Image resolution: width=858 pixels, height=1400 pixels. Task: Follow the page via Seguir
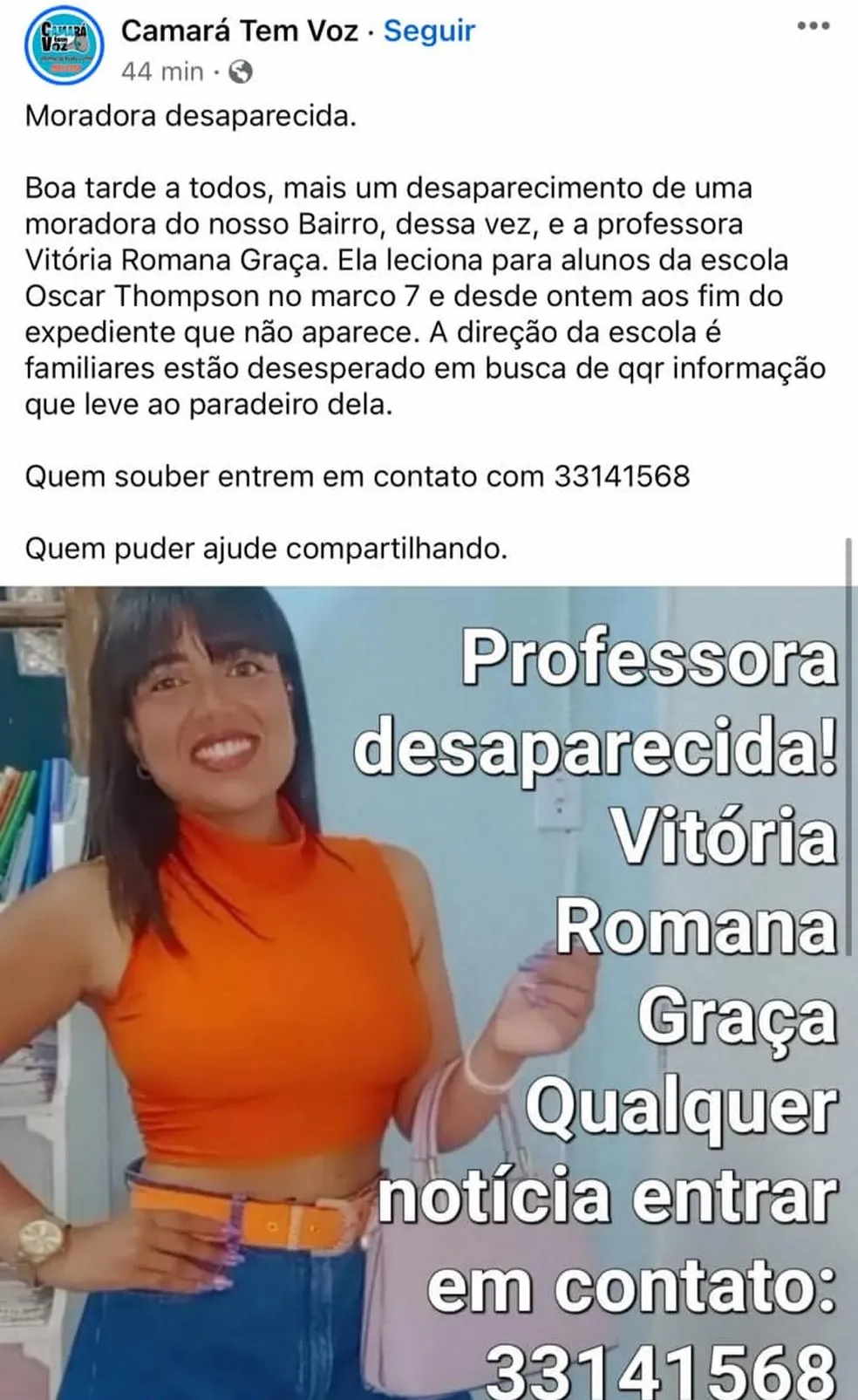pyautogui.click(x=429, y=31)
